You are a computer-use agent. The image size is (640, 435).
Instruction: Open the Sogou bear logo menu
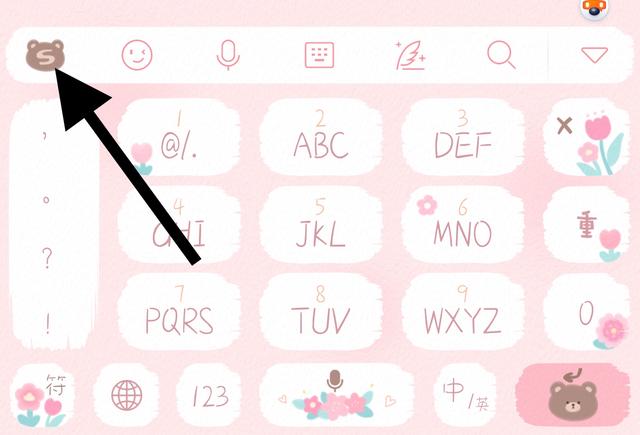46,55
